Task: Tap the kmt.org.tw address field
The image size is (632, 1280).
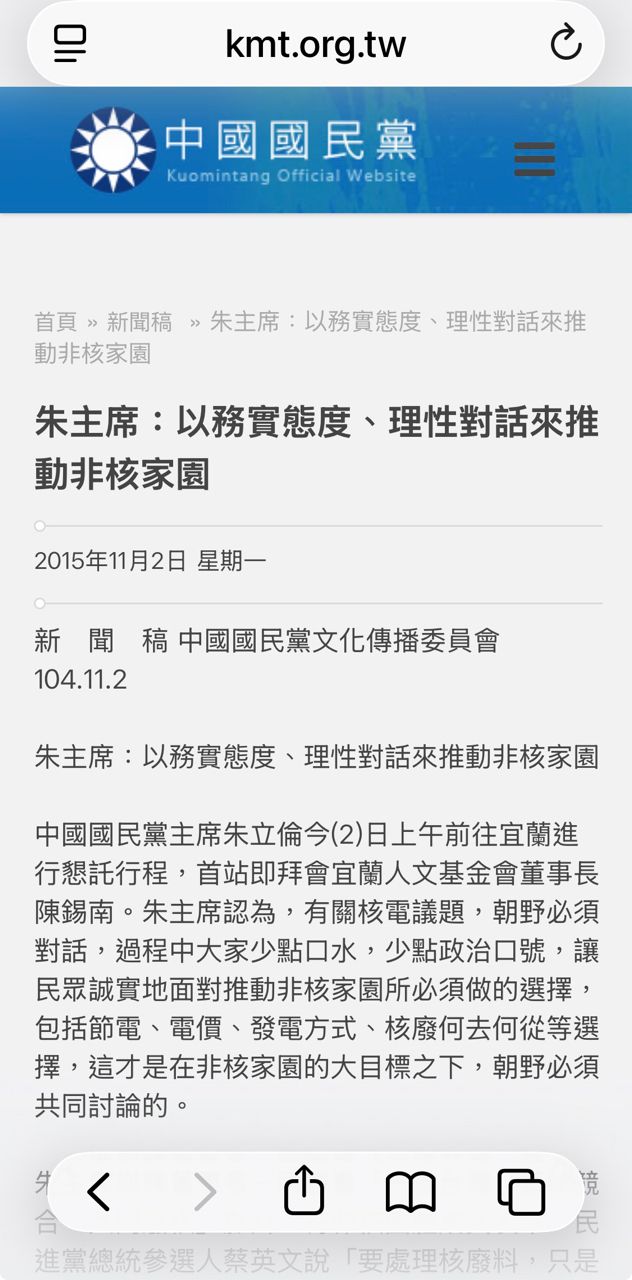Action: click(315, 43)
